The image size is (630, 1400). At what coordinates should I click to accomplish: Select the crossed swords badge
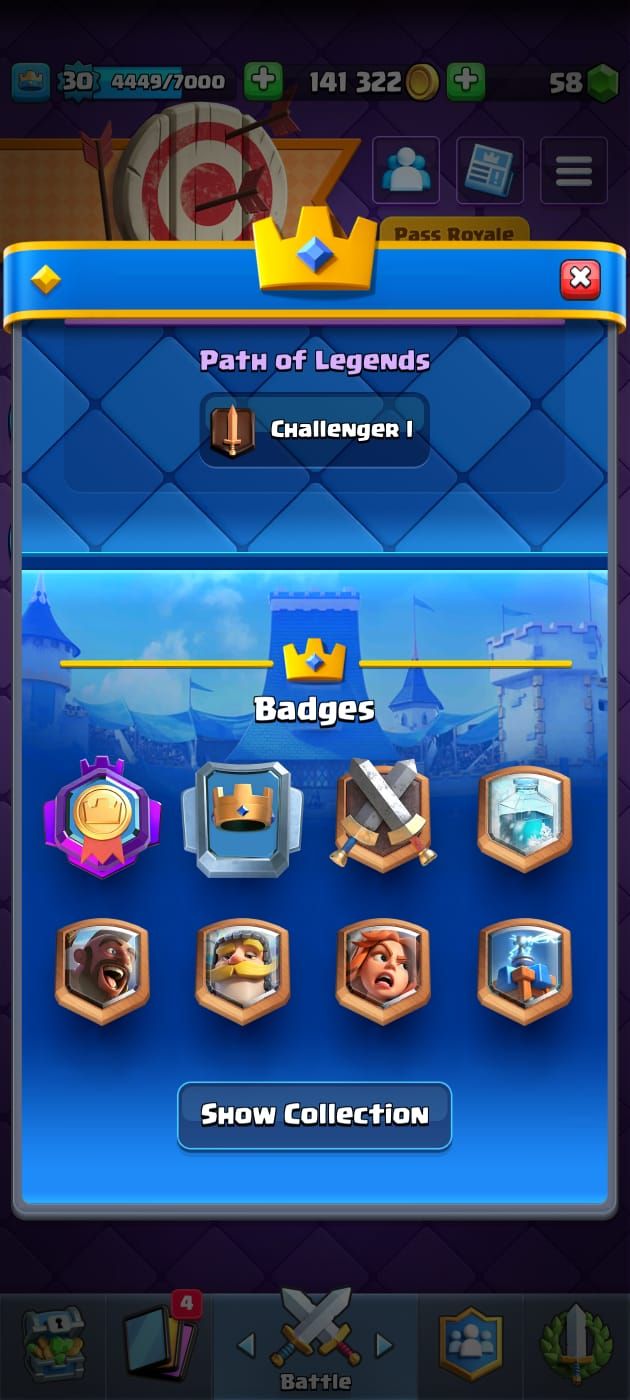[383, 817]
